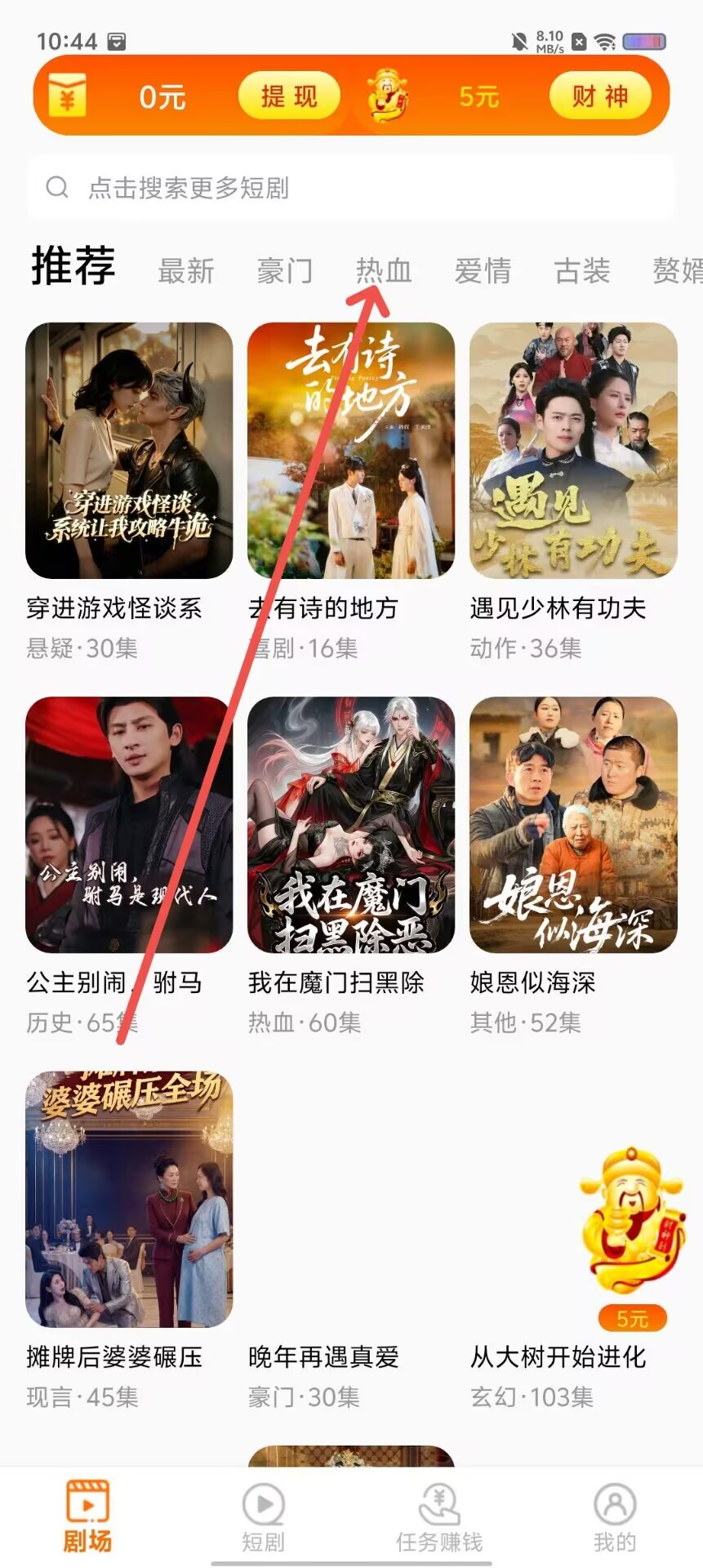Tap the 提现 withdraw button

coord(288,96)
